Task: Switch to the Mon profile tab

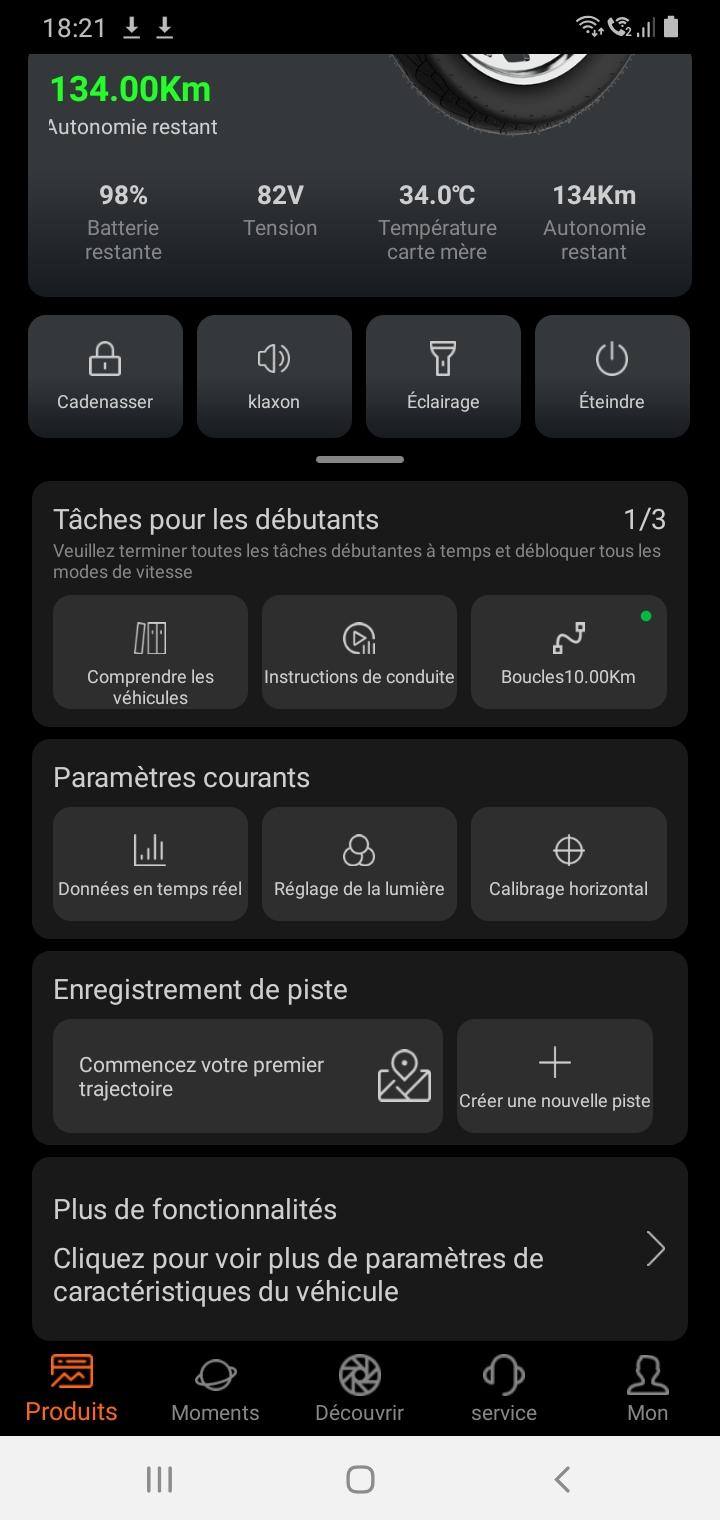Action: coord(647,1389)
